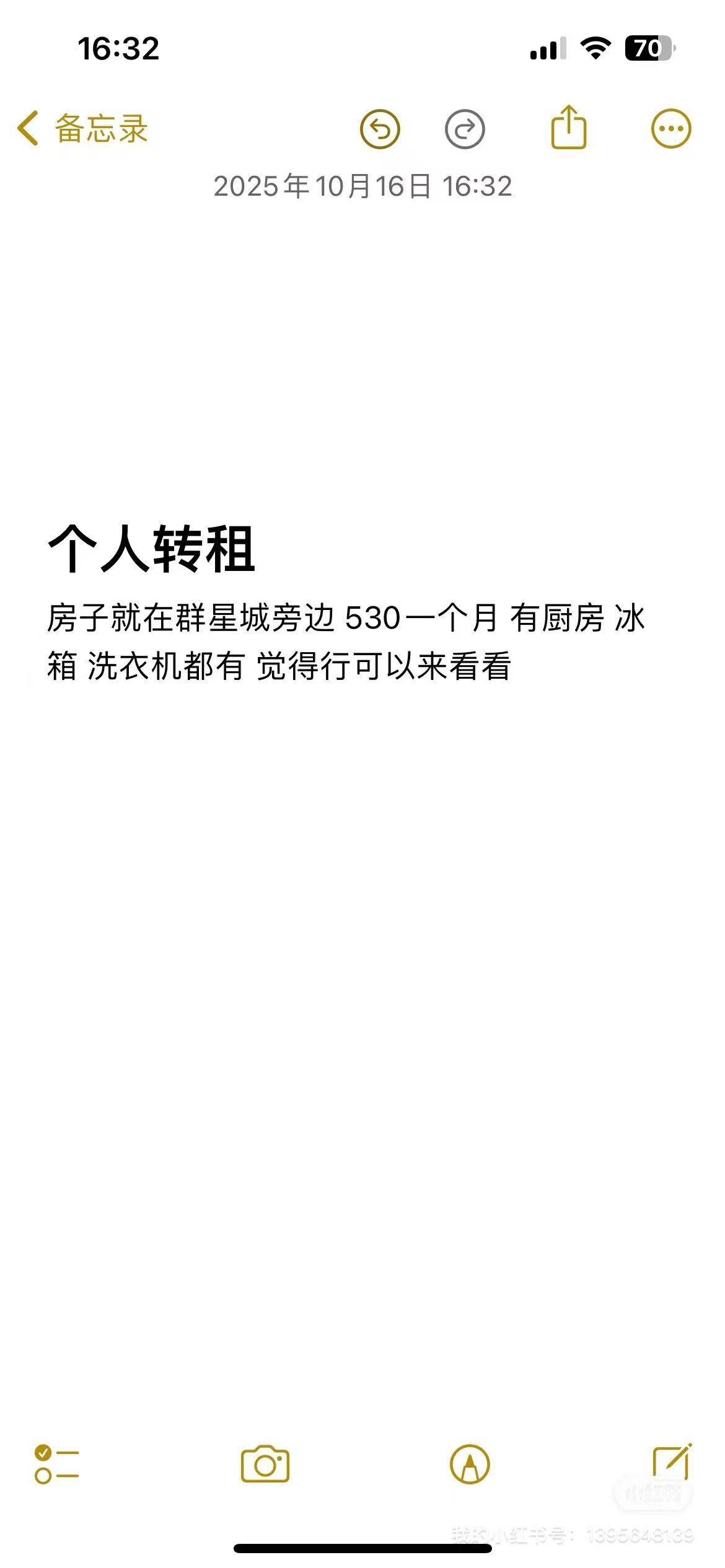Redo the last edit
Viewport: 725px width, 1568px height.
(x=465, y=129)
